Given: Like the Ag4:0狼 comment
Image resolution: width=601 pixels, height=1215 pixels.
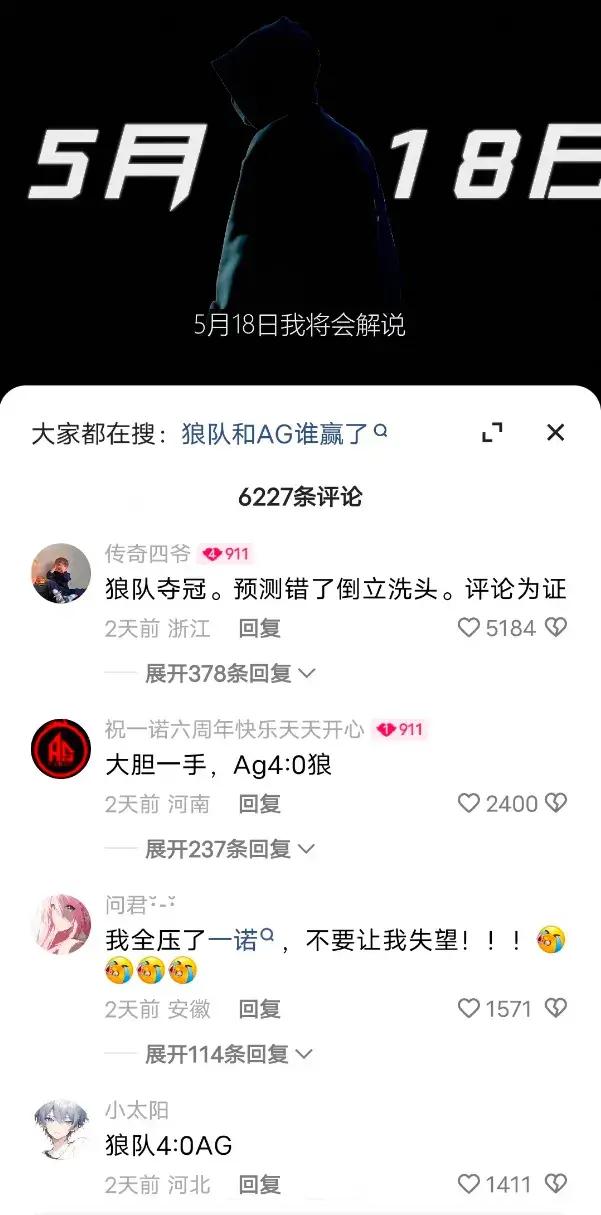Looking at the screenshot, I should (469, 803).
